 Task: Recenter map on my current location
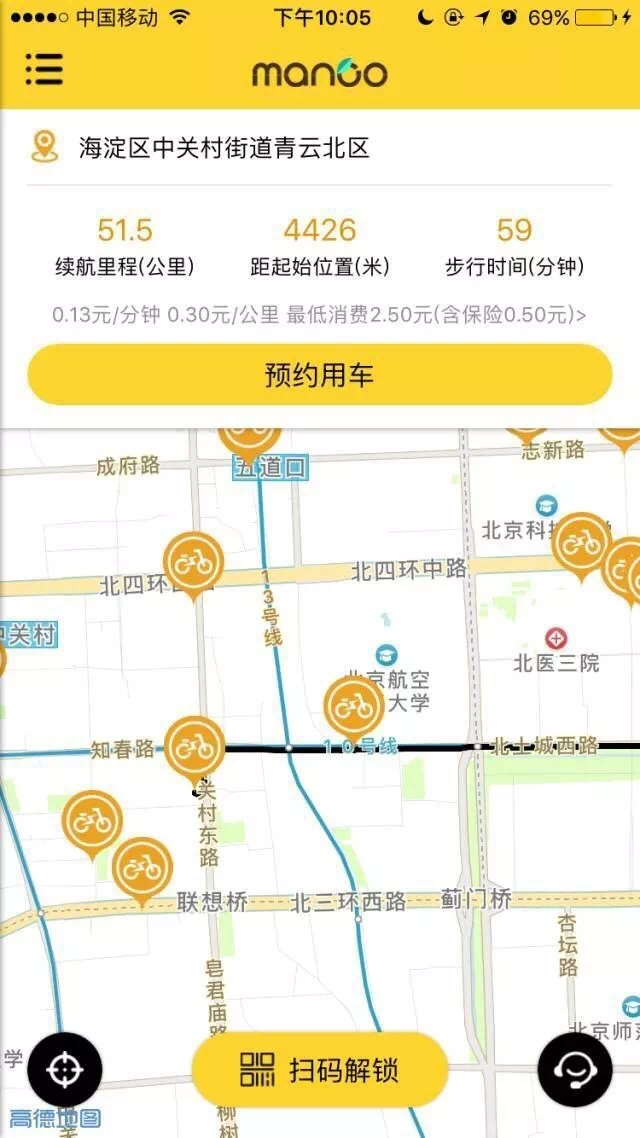(x=65, y=1070)
